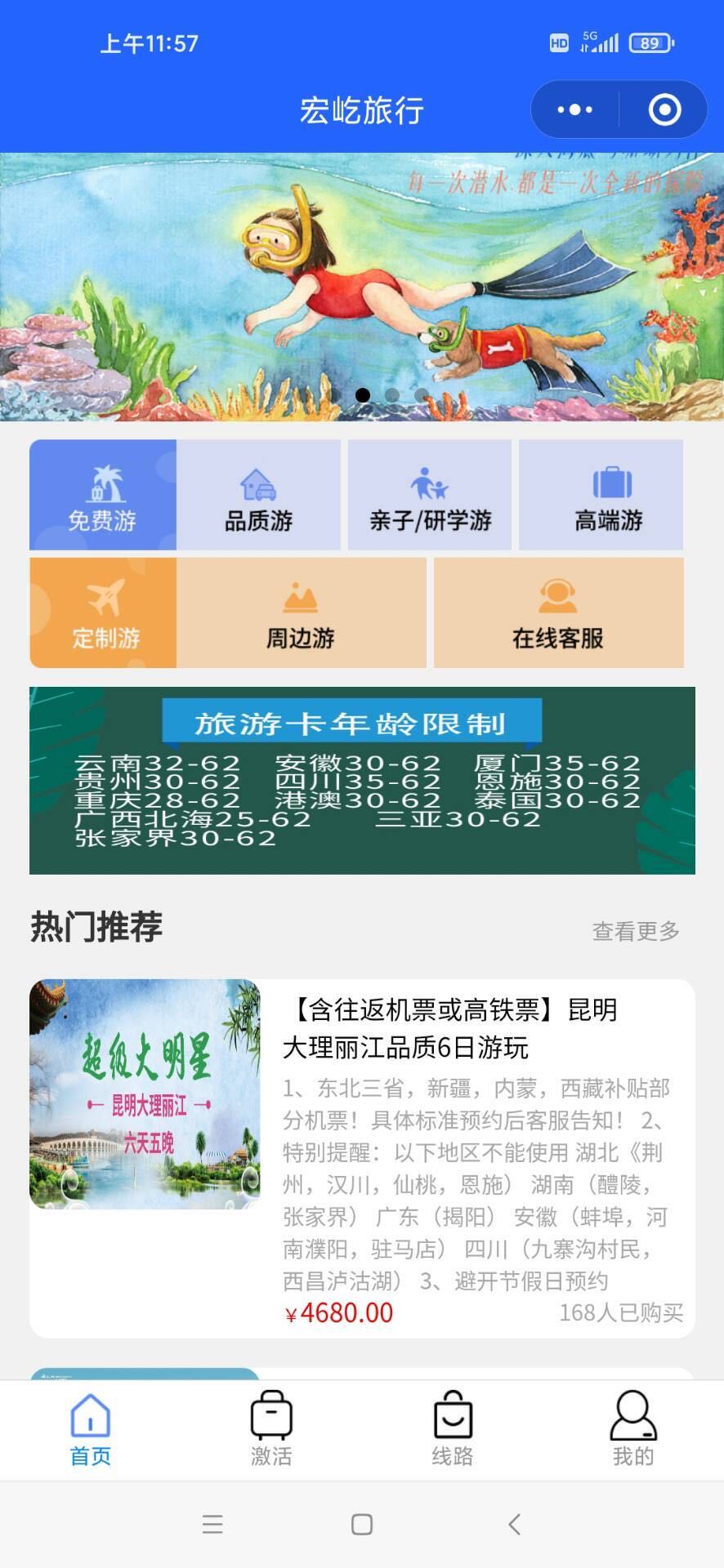This screenshot has width=724, height=1568.
Task: Go to the 我的 tab
Action: [633, 1429]
